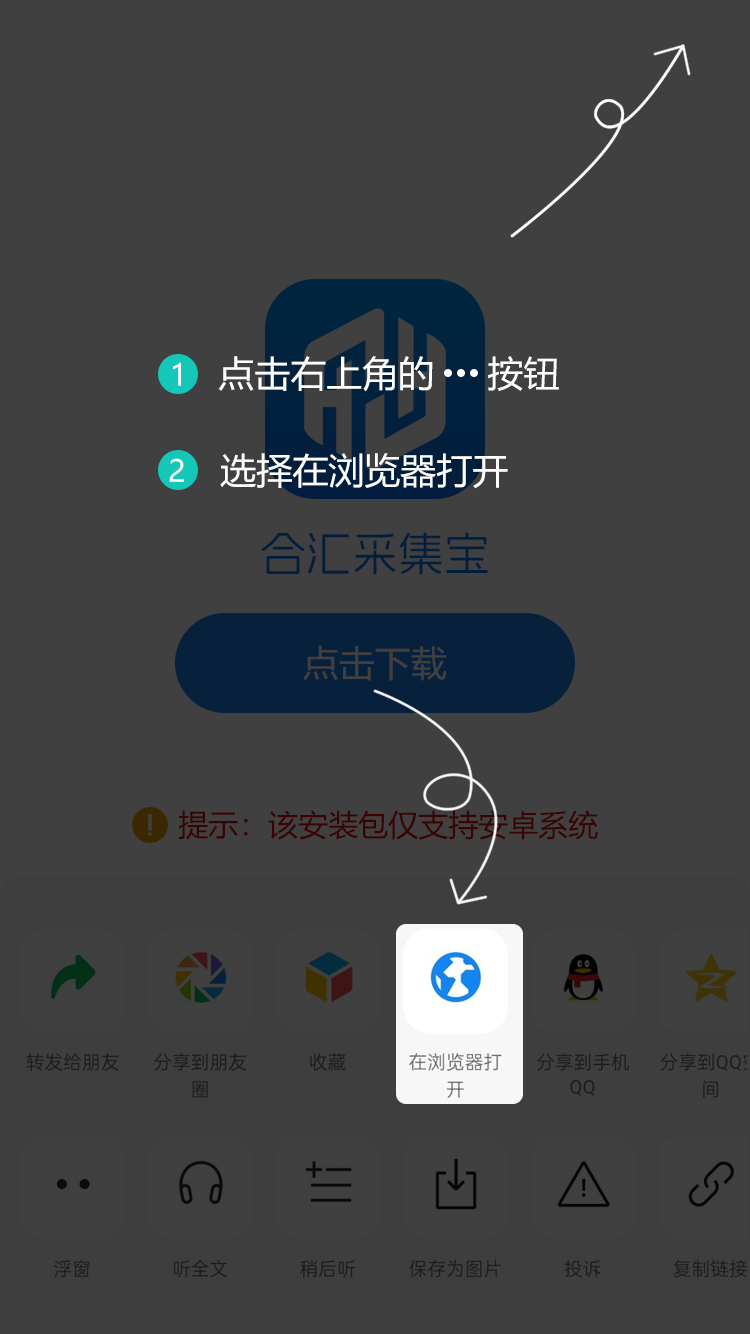Select the highlighted 在浏览器打开 card

tap(459, 1013)
